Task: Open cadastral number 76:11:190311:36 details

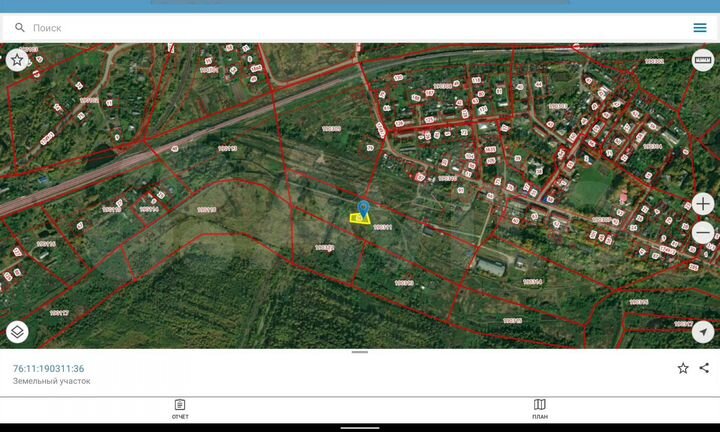Action: pyautogui.click(x=48, y=368)
